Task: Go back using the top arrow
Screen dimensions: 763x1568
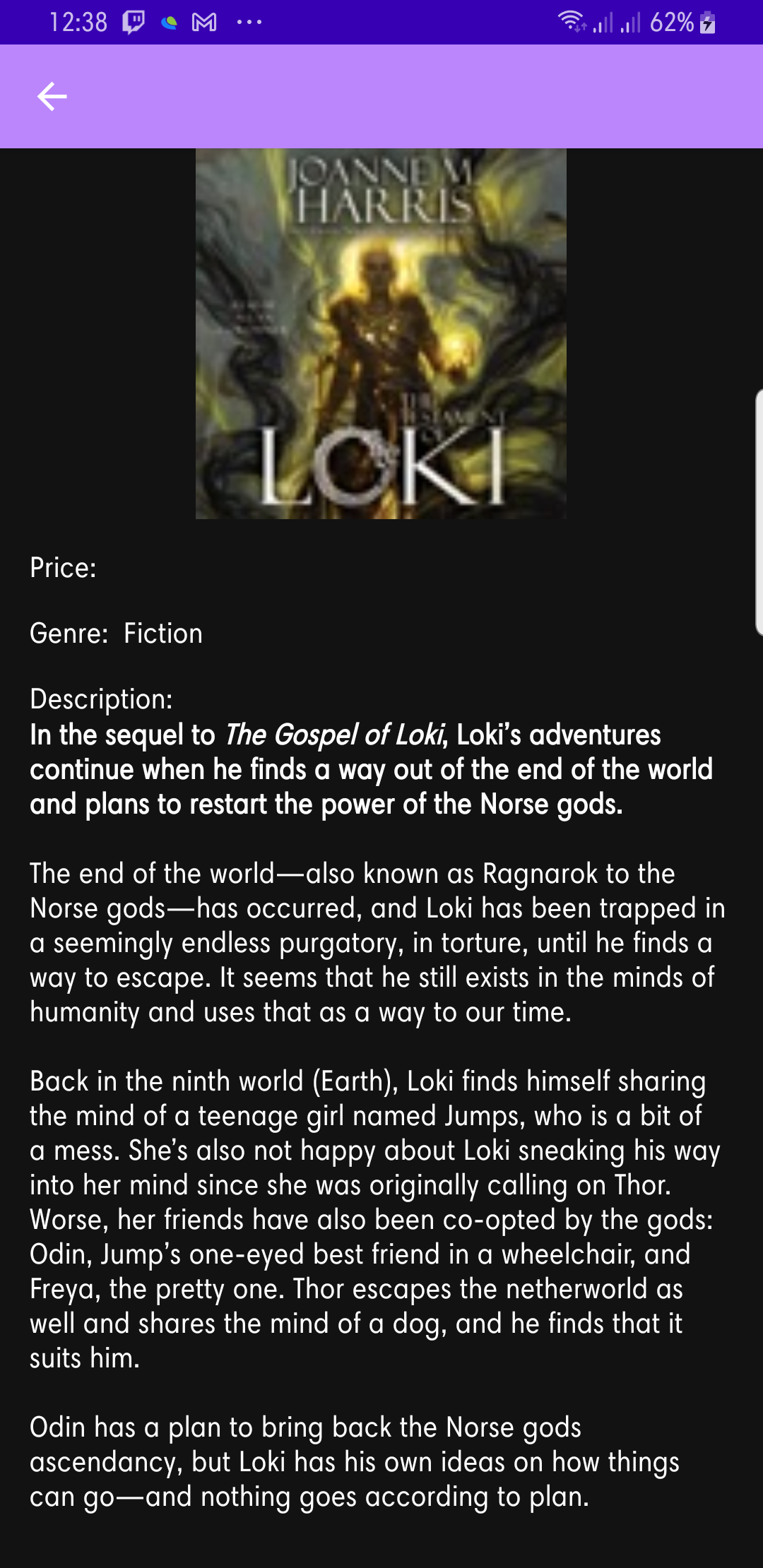Action: click(x=52, y=97)
